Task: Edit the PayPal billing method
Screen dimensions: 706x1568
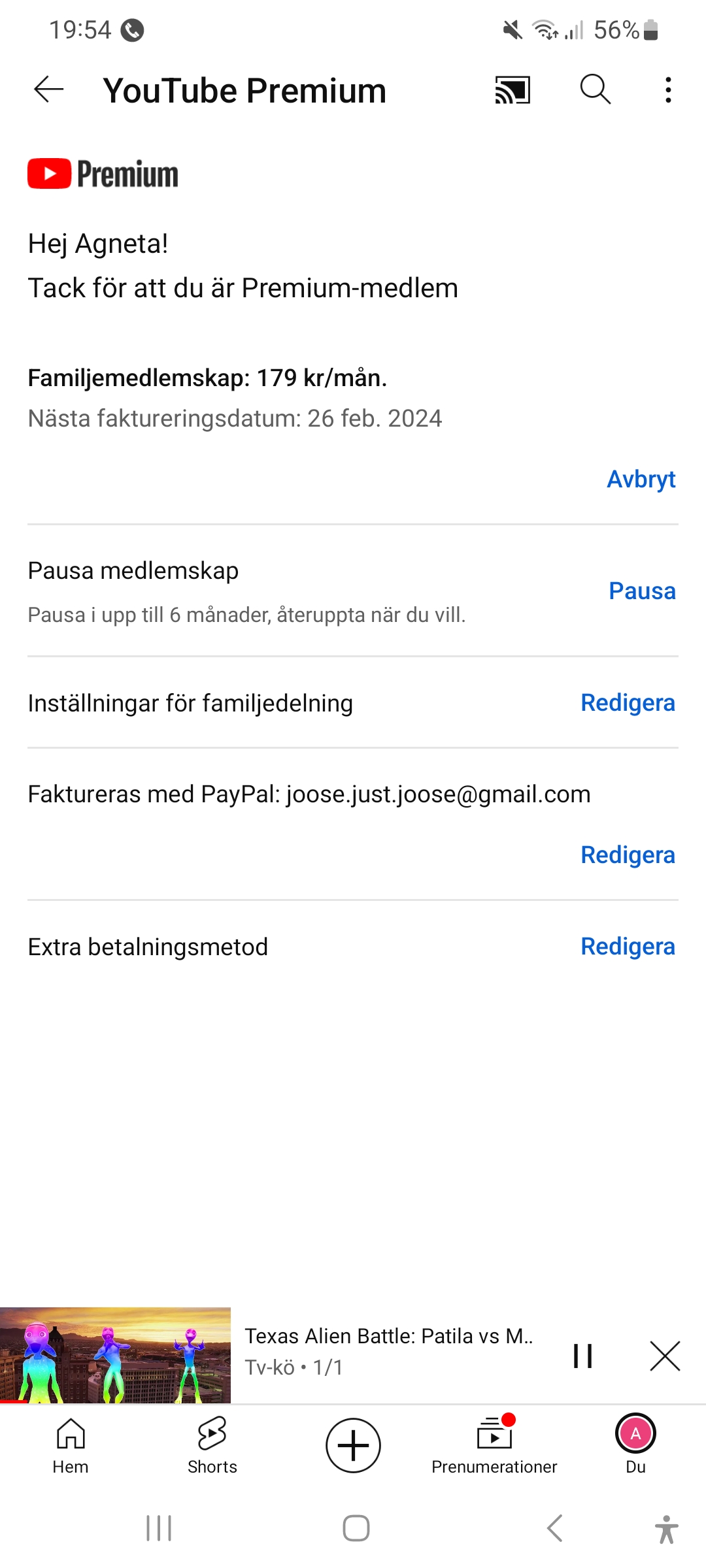Action: tap(628, 855)
